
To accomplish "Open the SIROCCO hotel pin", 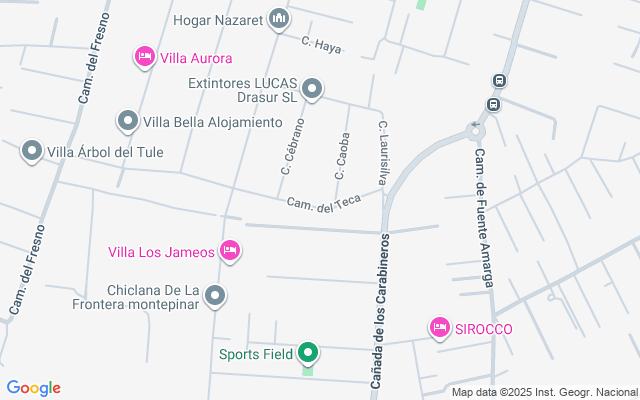I will point(439,327).
